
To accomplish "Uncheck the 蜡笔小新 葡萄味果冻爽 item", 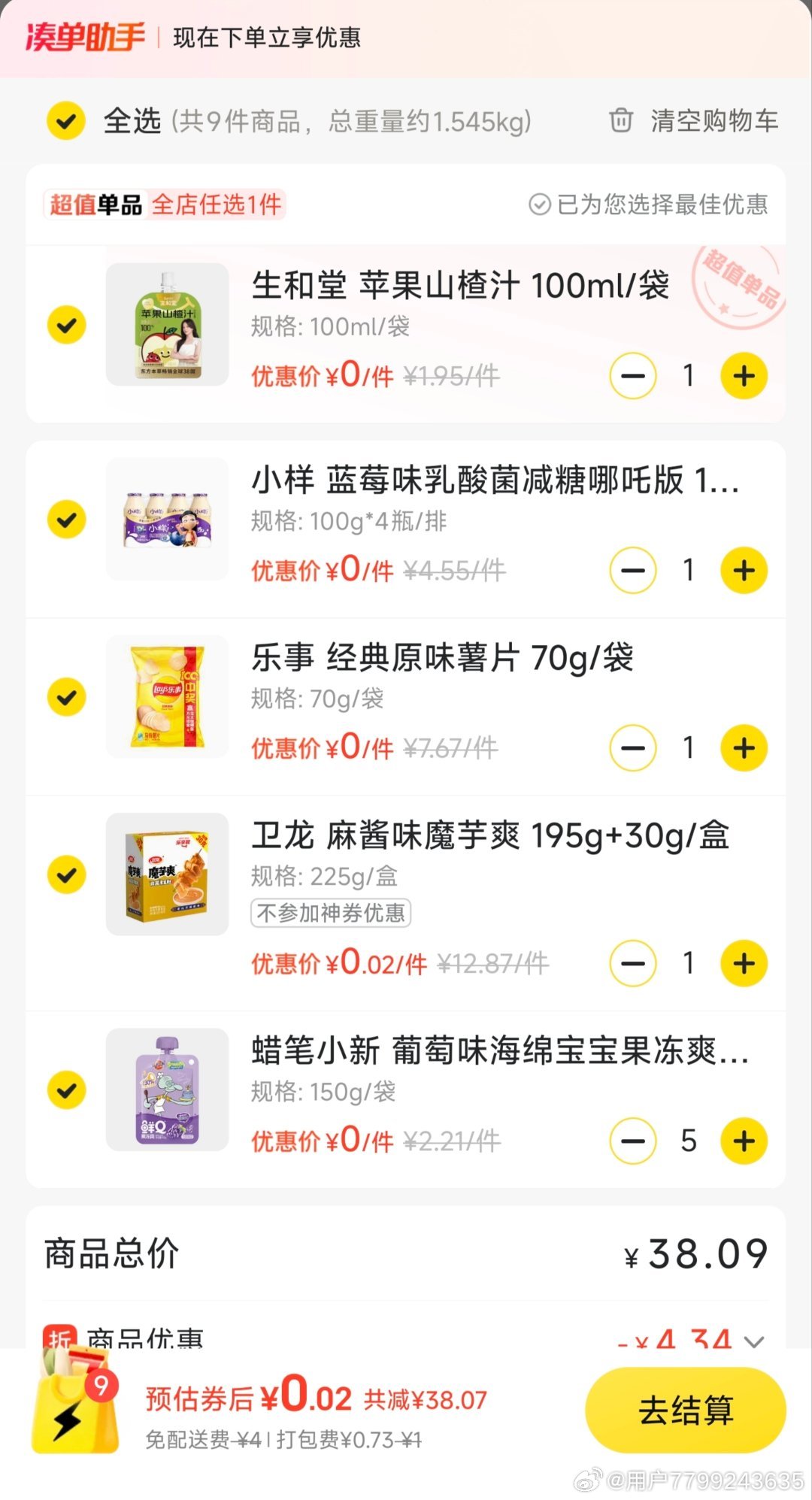I will [x=67, y=1090].
